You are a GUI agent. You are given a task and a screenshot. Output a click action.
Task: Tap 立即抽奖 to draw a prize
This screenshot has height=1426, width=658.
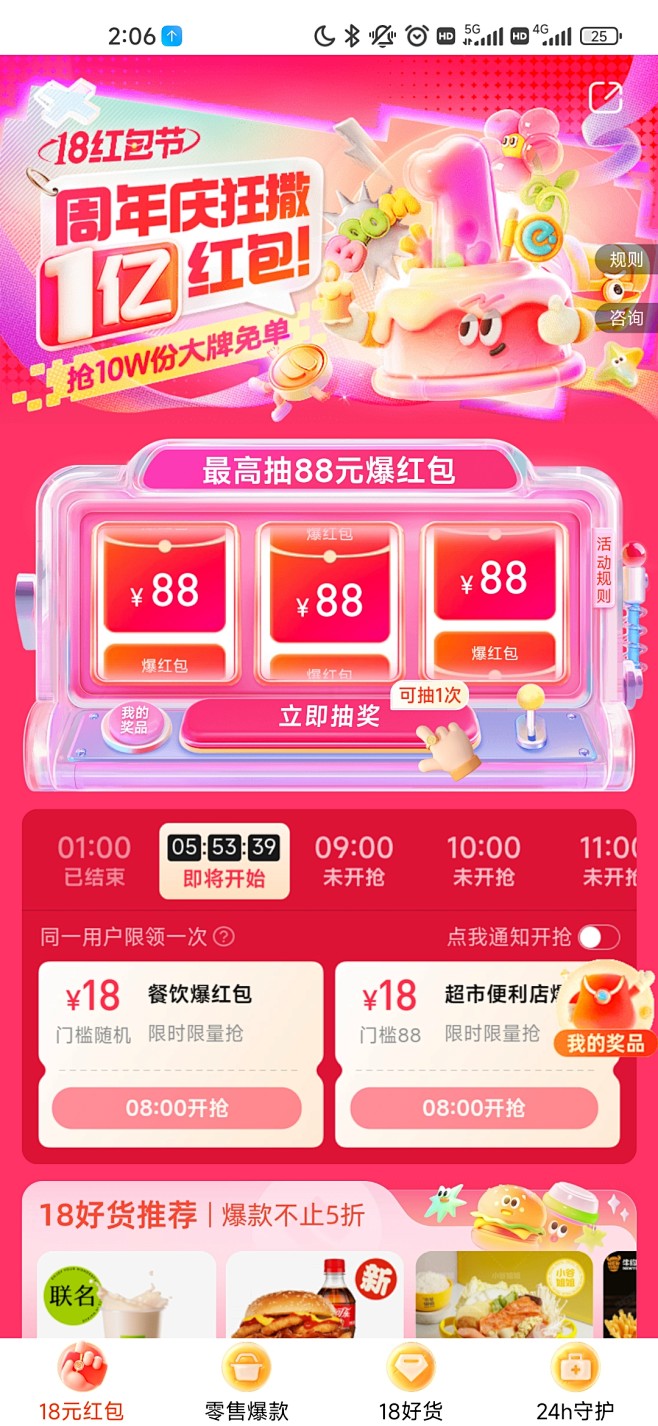click(329, 717)
